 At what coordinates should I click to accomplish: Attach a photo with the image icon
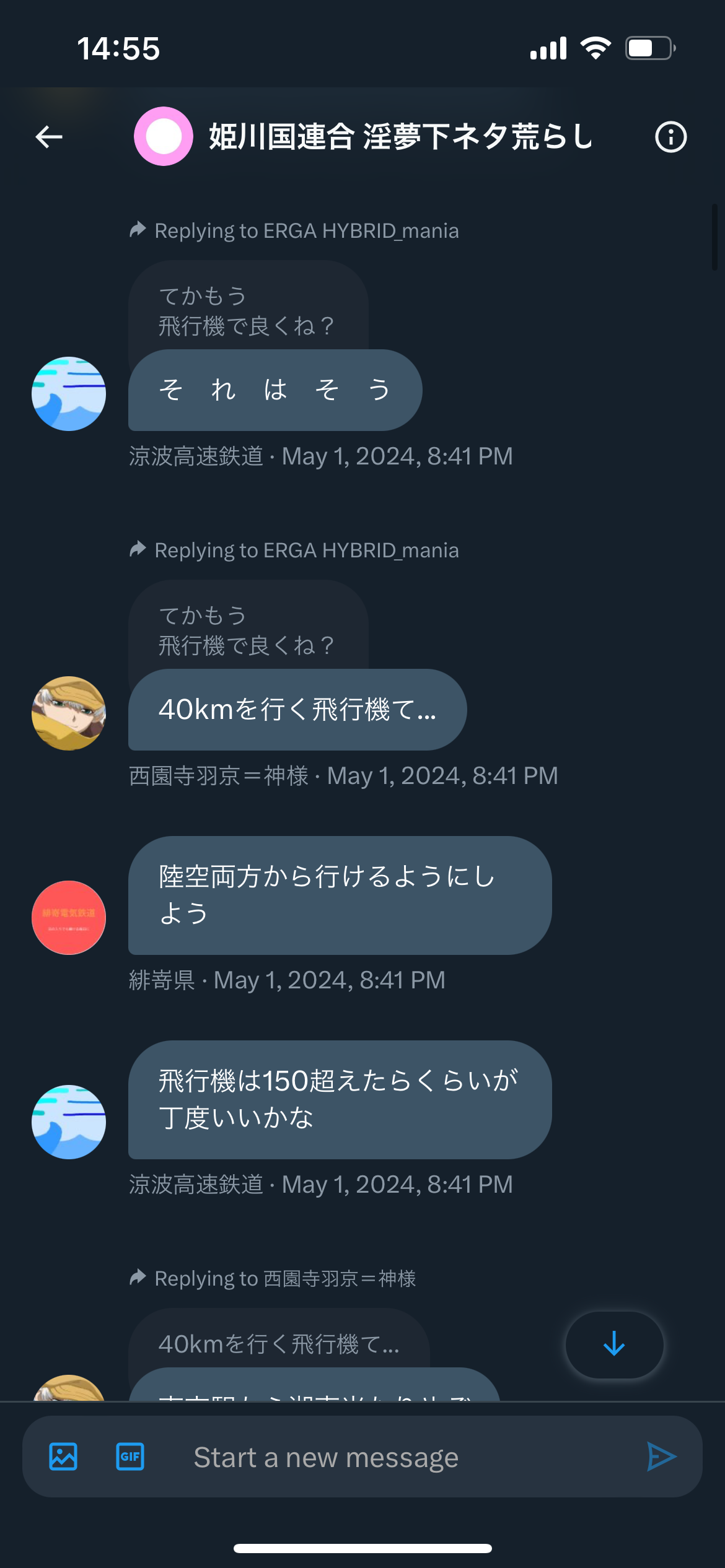(63, 1457)
